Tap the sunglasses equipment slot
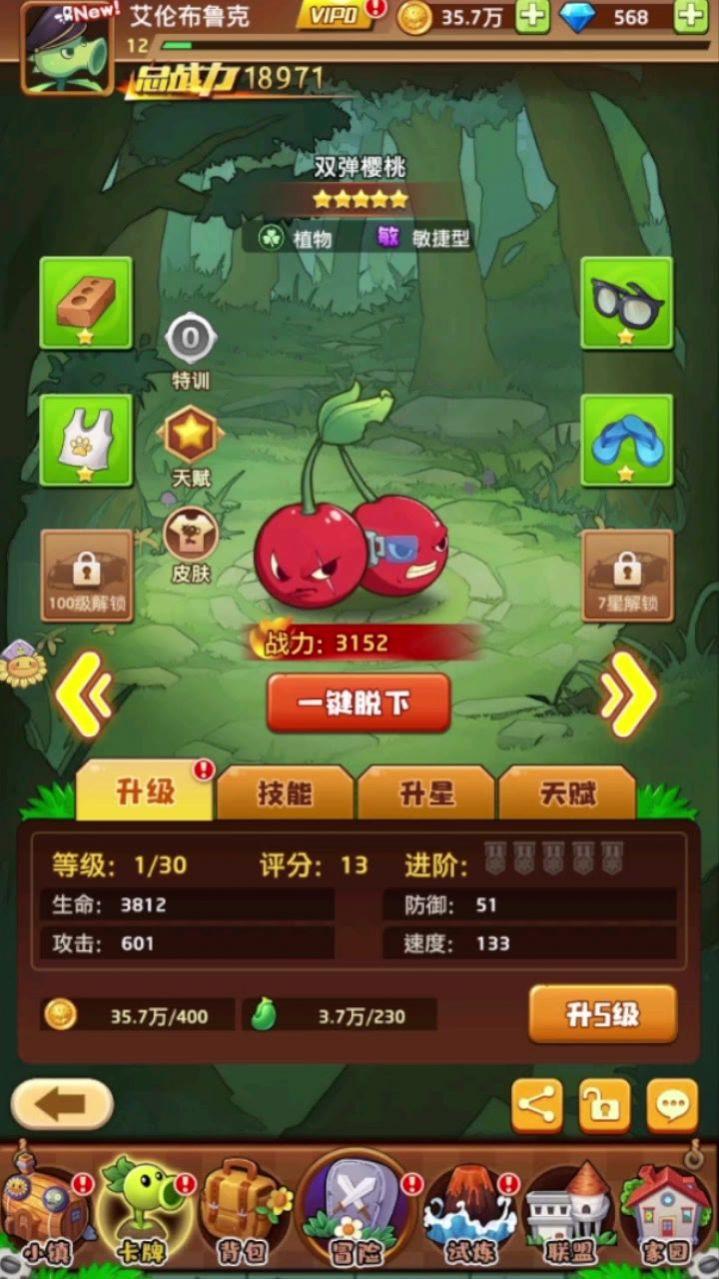Viewport: 719px width, 1279px height. point(627,303)
